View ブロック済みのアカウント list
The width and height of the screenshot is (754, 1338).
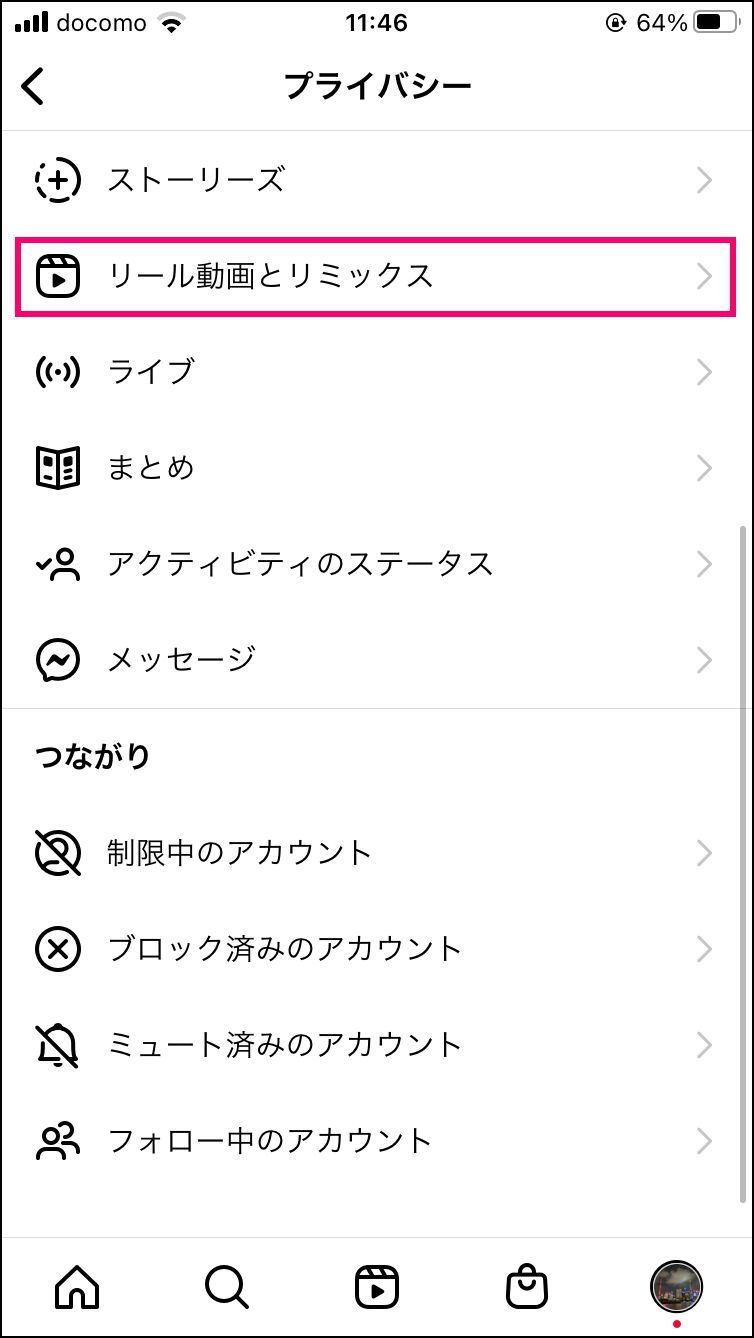[x=377, y=949]
